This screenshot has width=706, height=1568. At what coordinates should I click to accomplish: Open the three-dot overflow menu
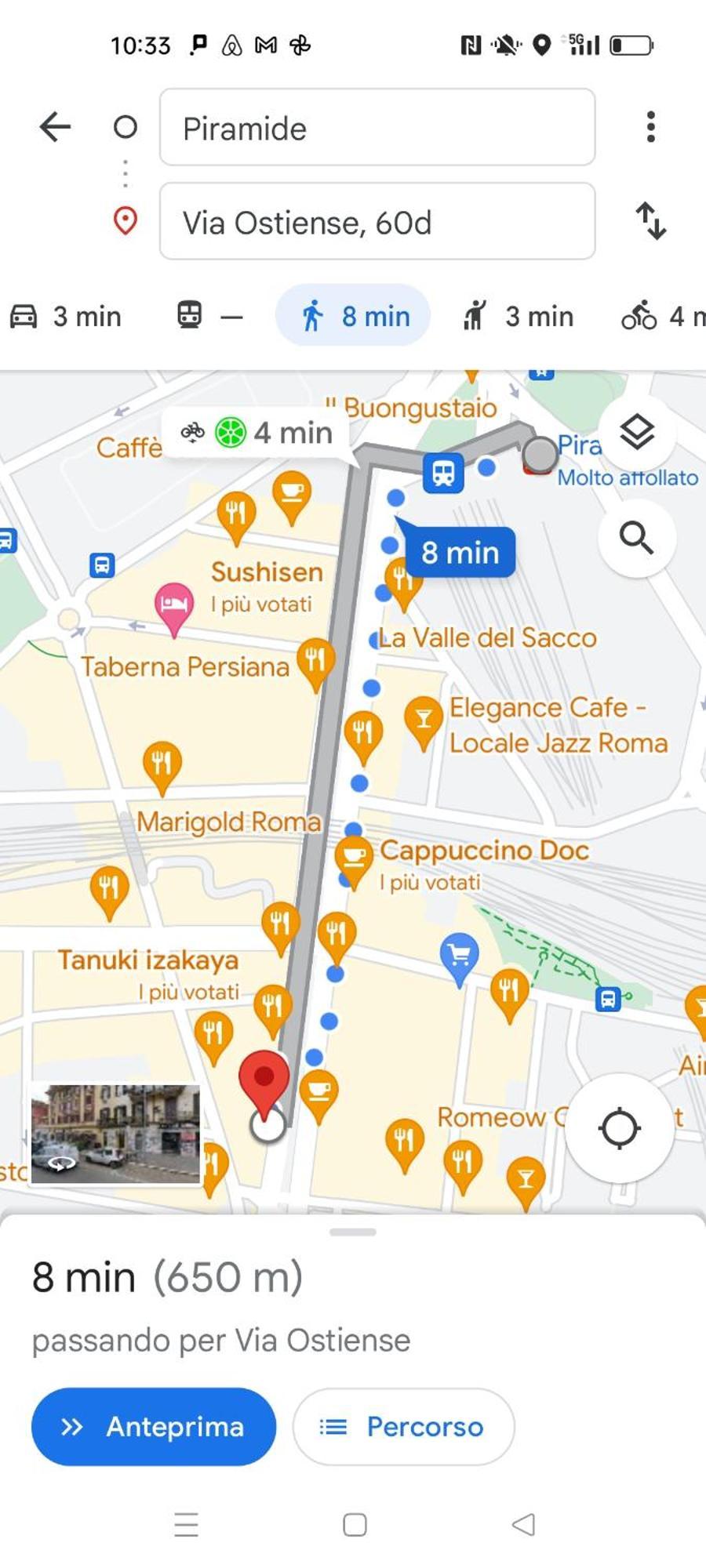click(x=650, y=127)
